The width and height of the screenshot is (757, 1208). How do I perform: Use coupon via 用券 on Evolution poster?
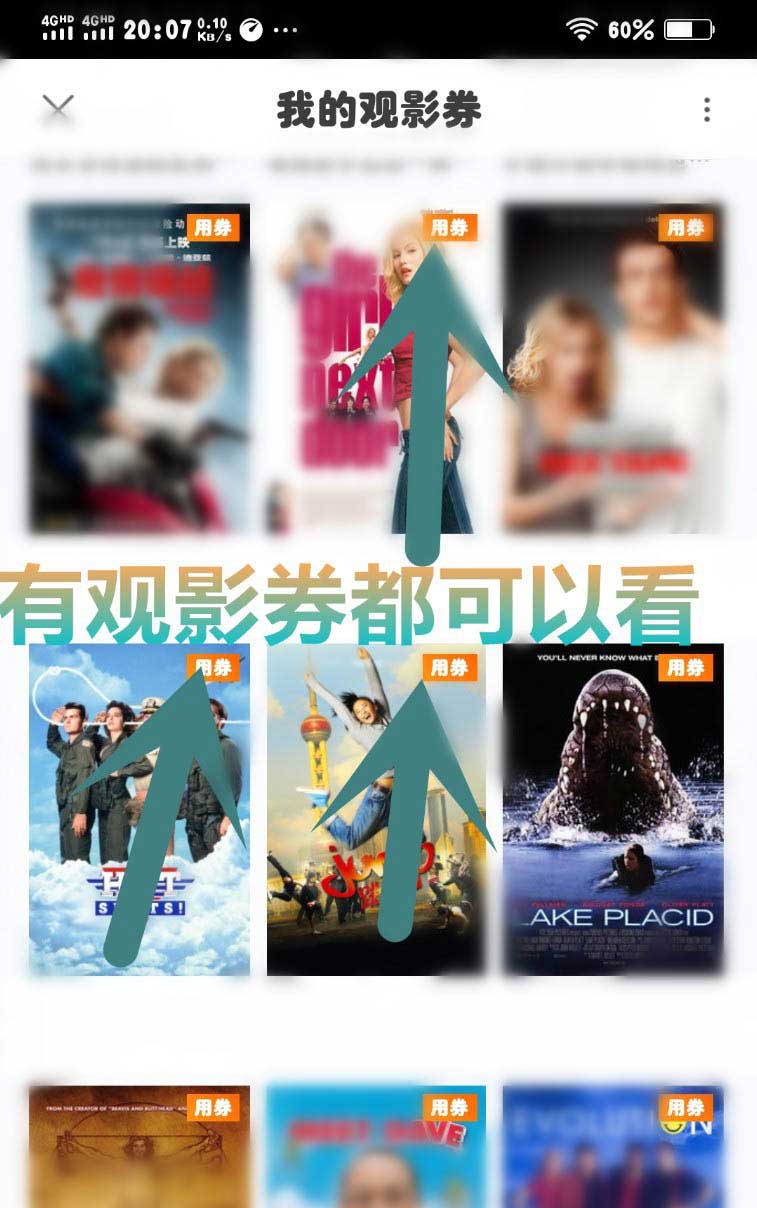coord(686,1107)
